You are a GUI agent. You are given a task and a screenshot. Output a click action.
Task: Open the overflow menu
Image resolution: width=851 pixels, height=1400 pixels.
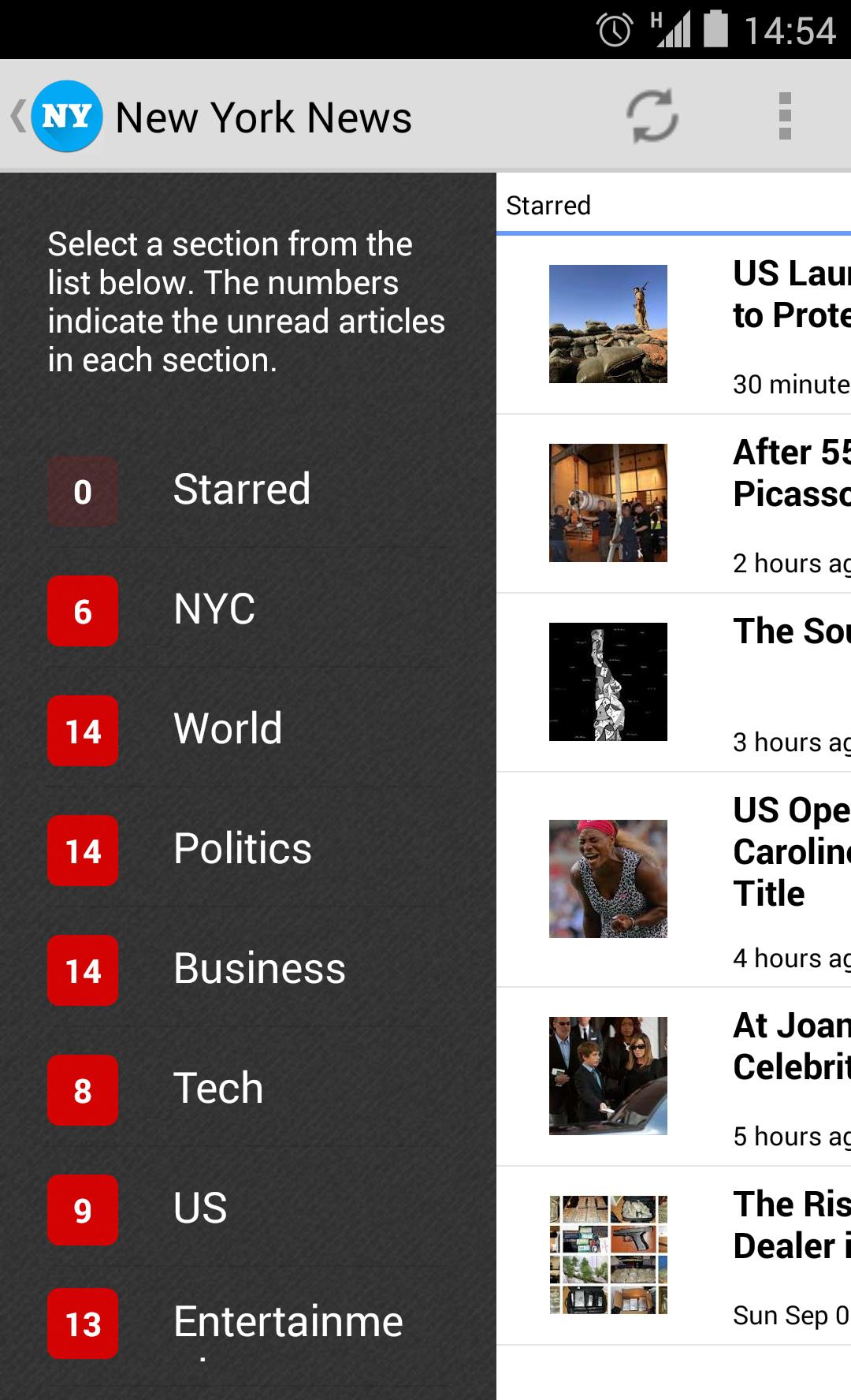pyautogui.click(x=784, y=116)
